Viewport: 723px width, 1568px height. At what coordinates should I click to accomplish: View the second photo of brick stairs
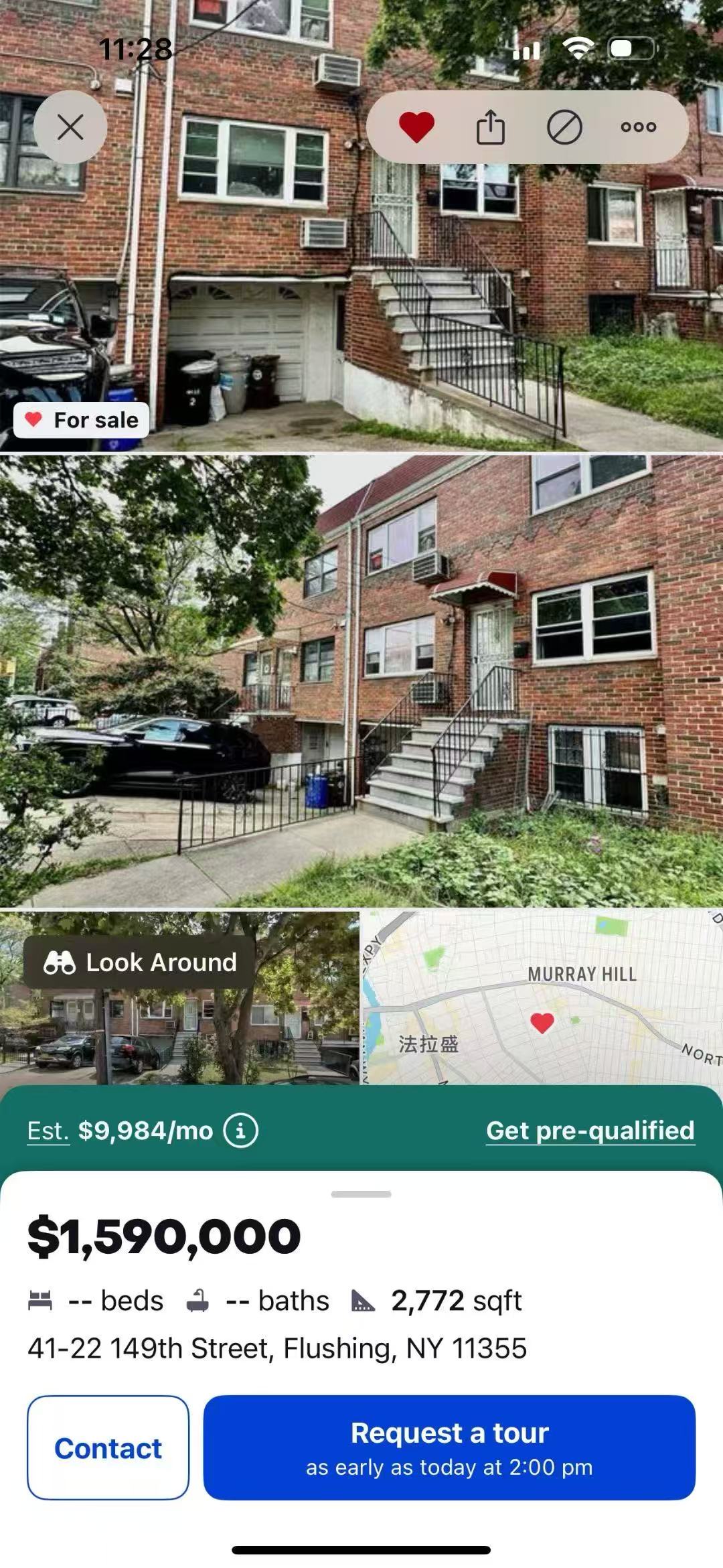tap(361, 680)
